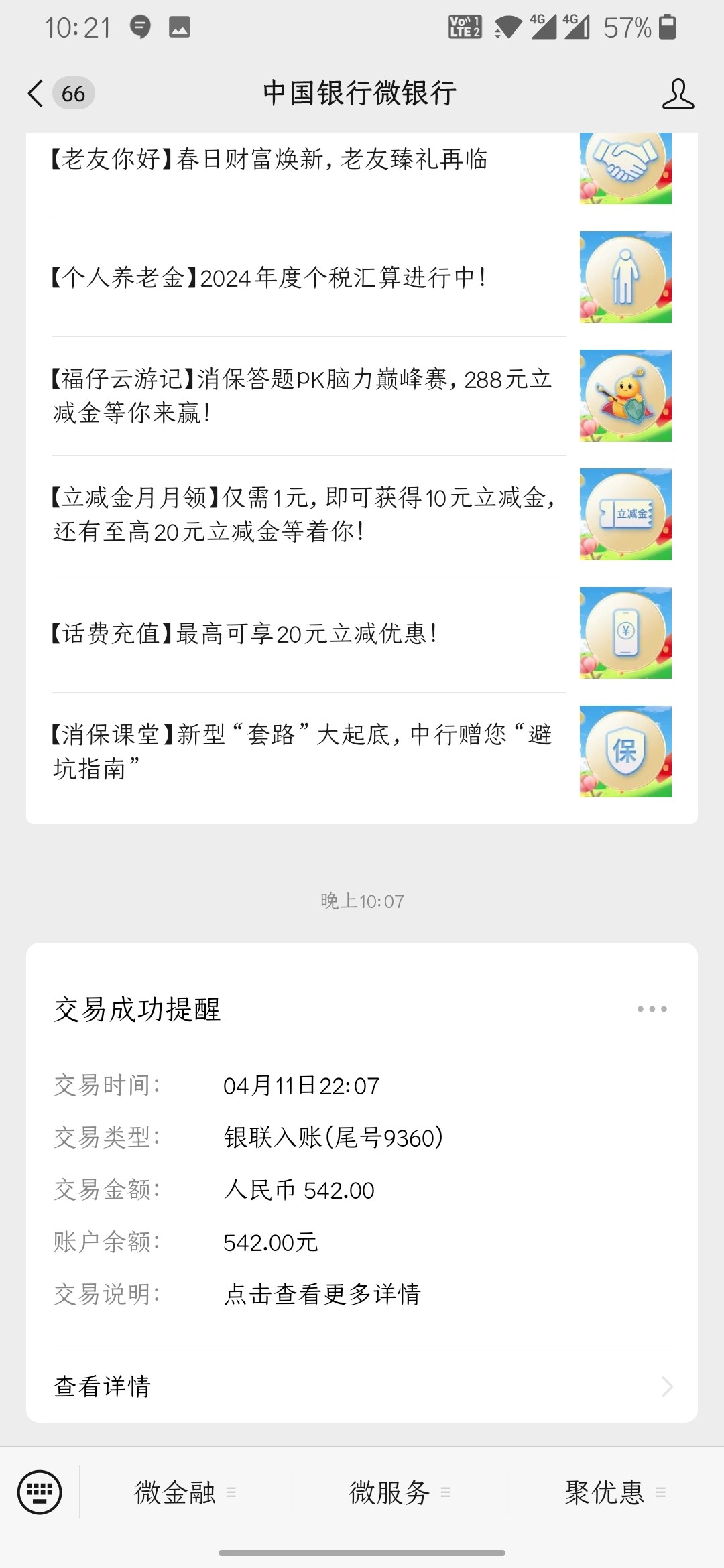Go back to the chat list

coord(36,93)
